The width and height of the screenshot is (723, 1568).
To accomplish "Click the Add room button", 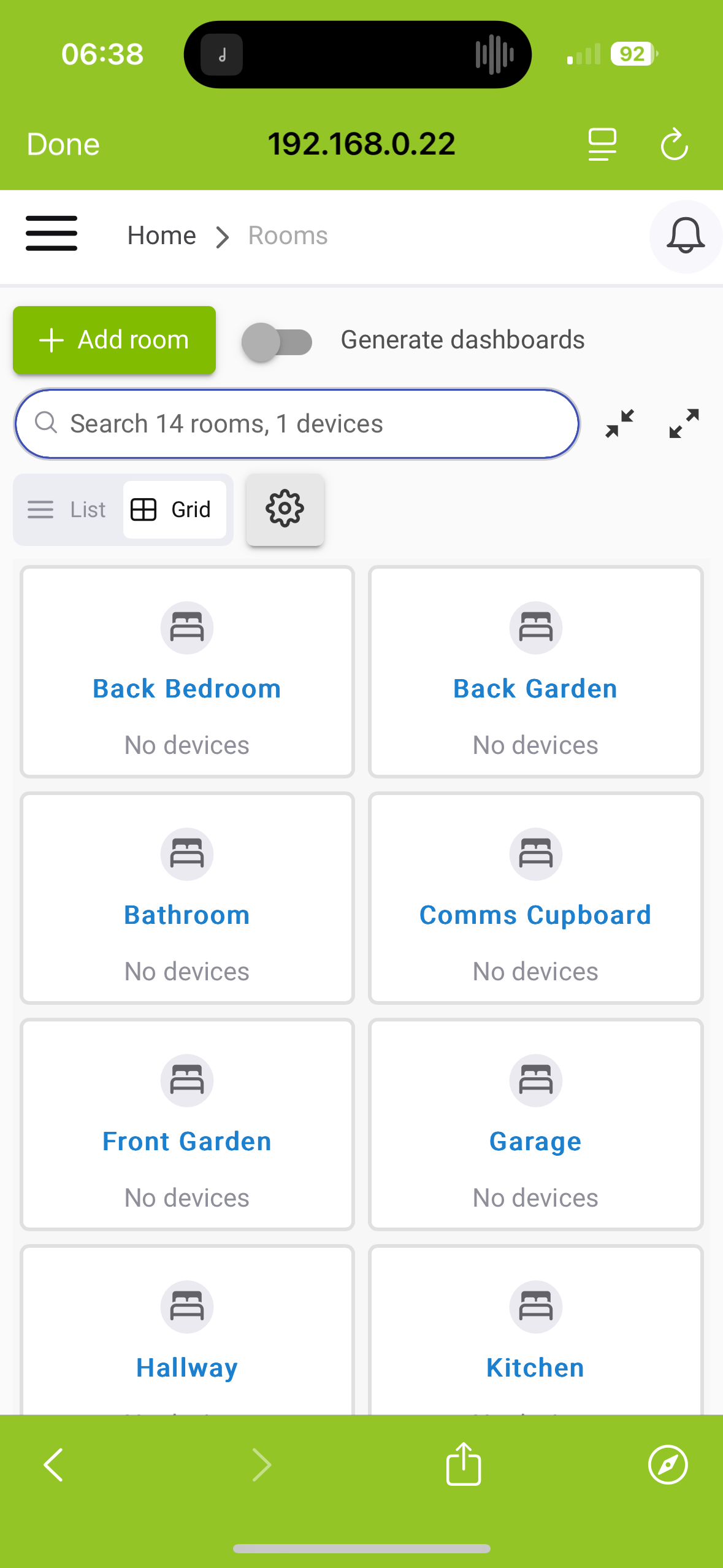I will point(114,340).
